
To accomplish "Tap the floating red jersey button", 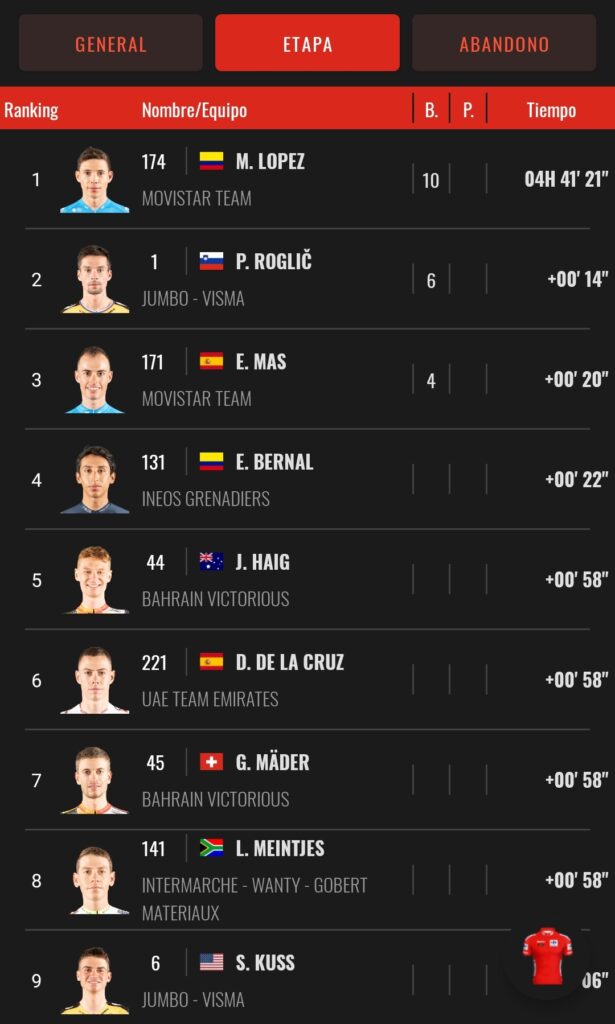I will pos(547,953).
